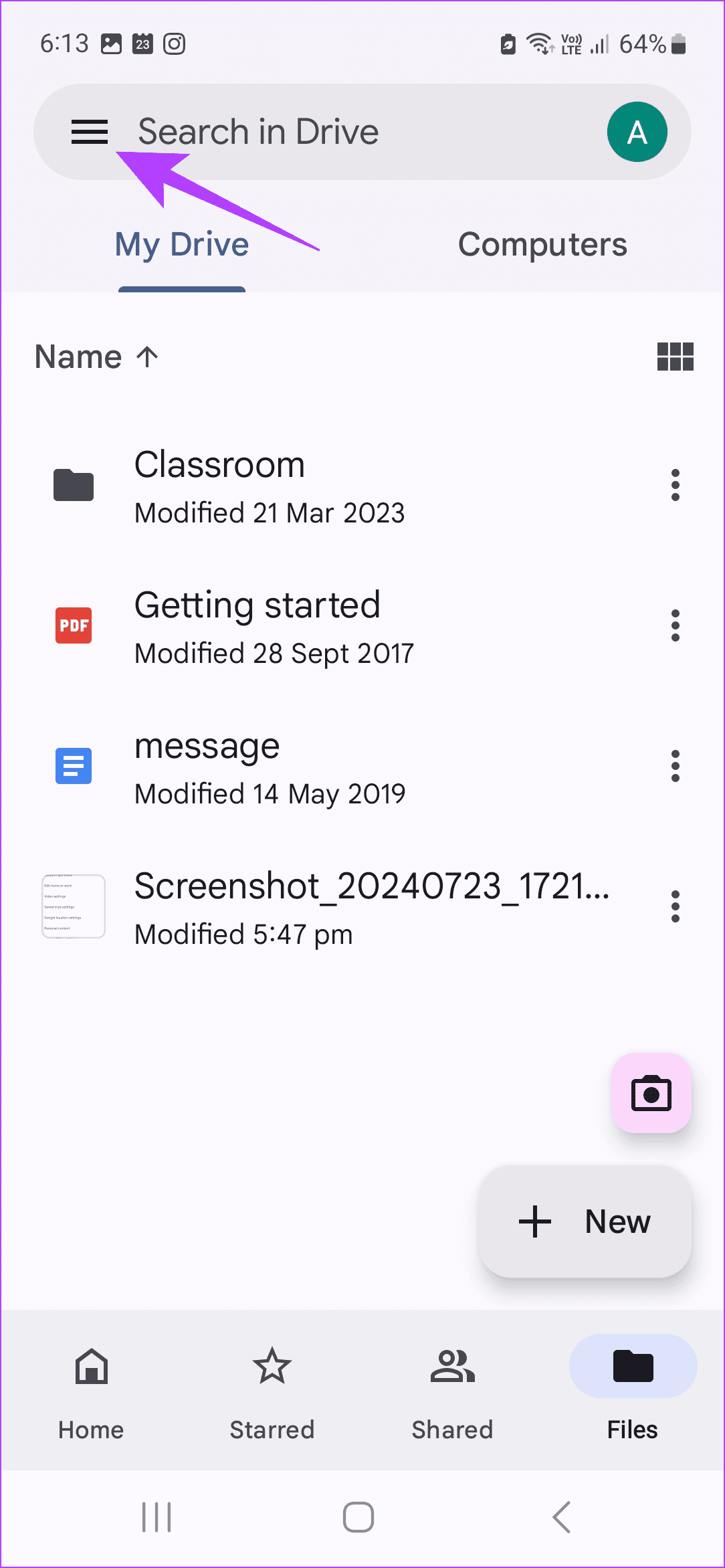
Task: Select the Home icon
Action: (x=90, y=1367)
